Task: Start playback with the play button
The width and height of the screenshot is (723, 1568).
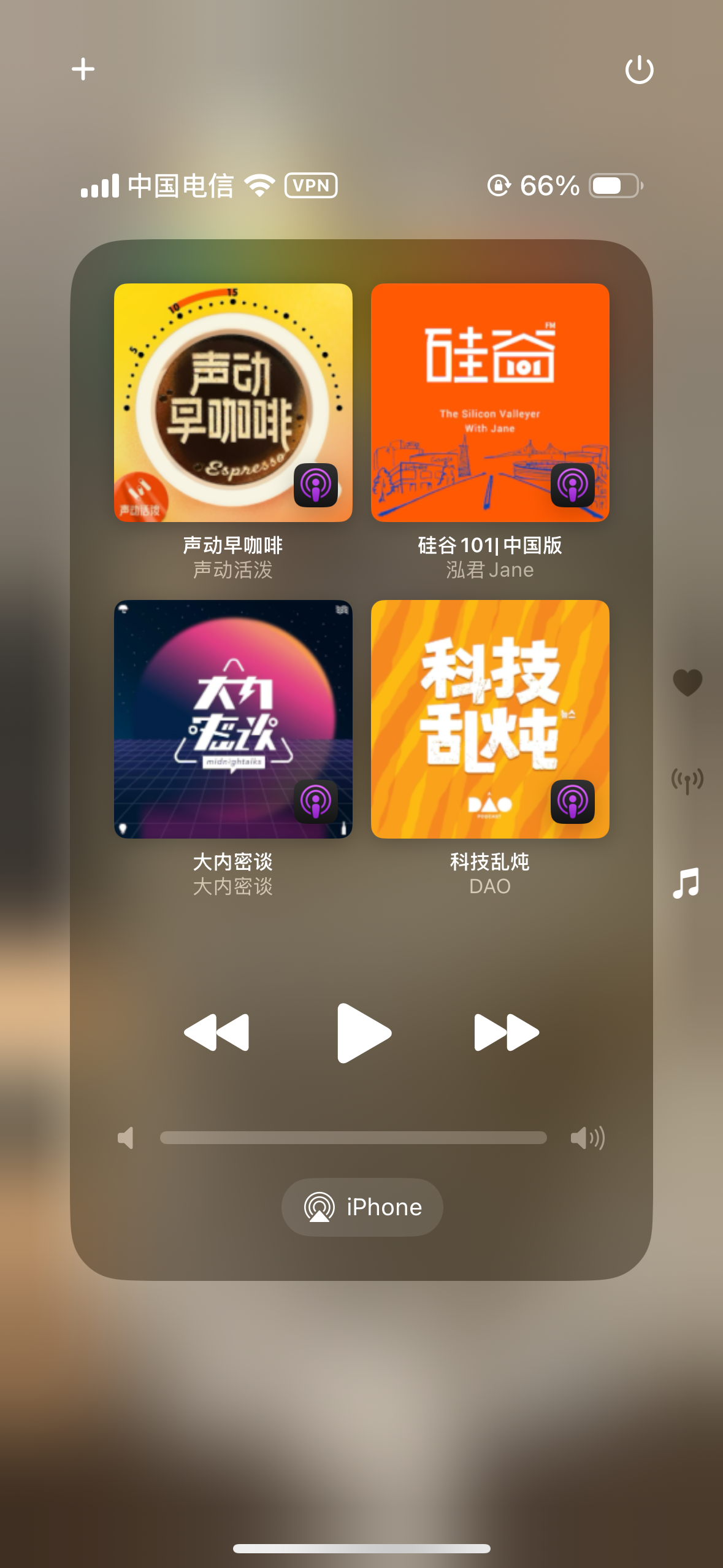Action: (364, 1032)
